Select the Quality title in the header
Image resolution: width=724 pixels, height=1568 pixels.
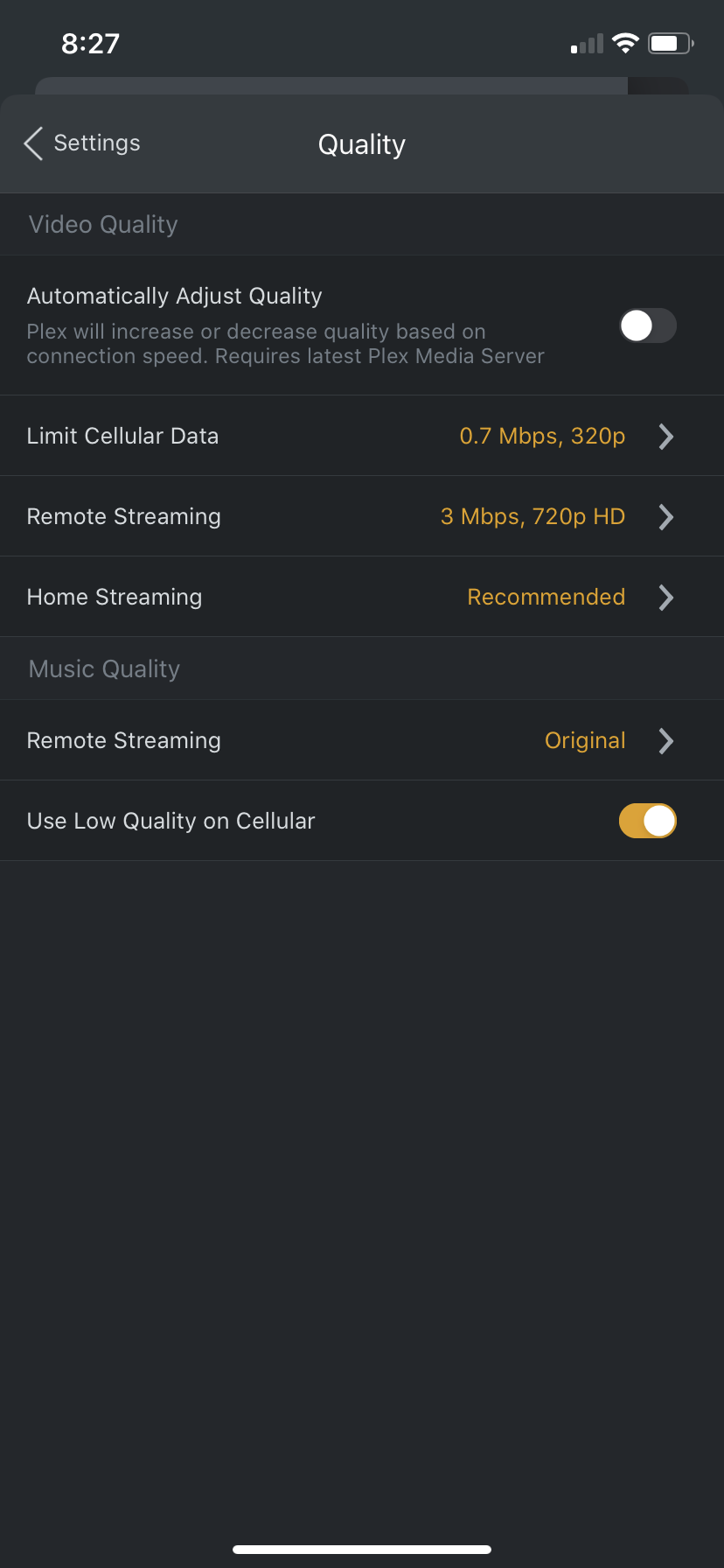pyautogui.click(x=361, y=143)
